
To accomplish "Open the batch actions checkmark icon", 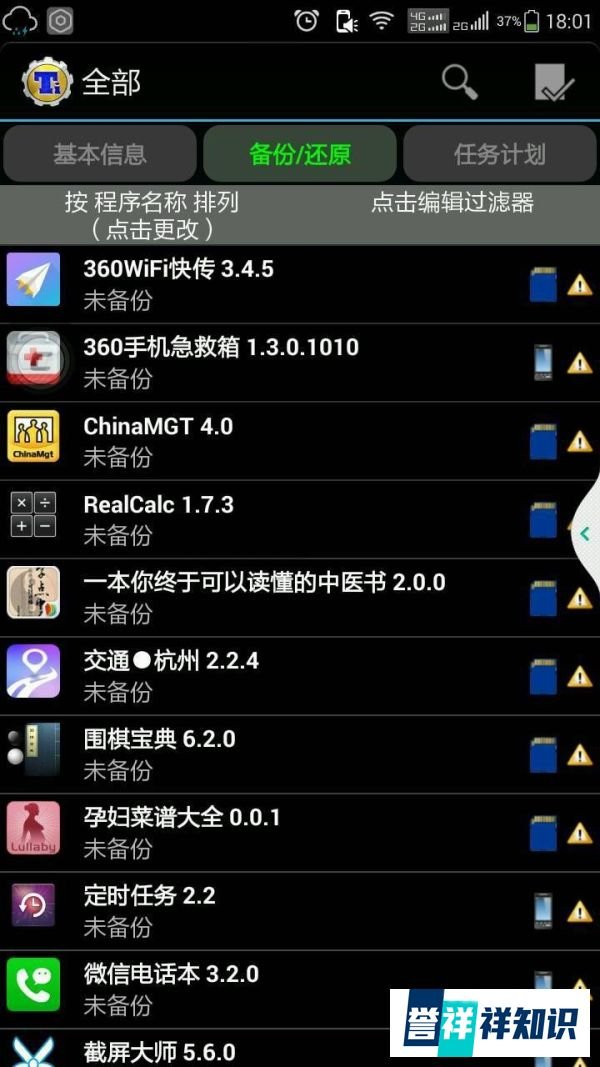I will point(554,83).
